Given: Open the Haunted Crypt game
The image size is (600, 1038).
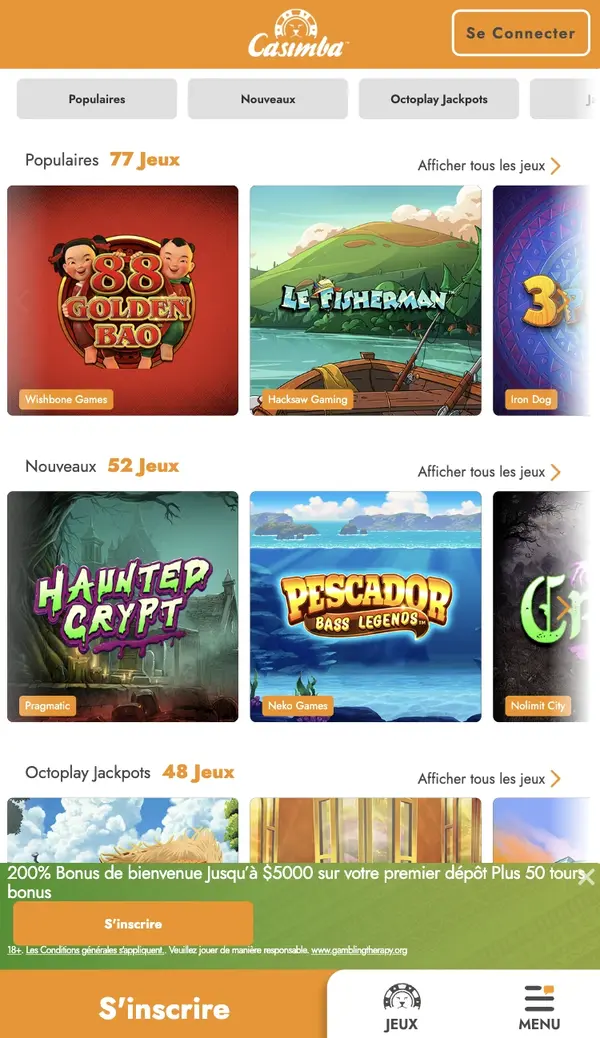Looking at the screenshot, I should coord(123,606).
